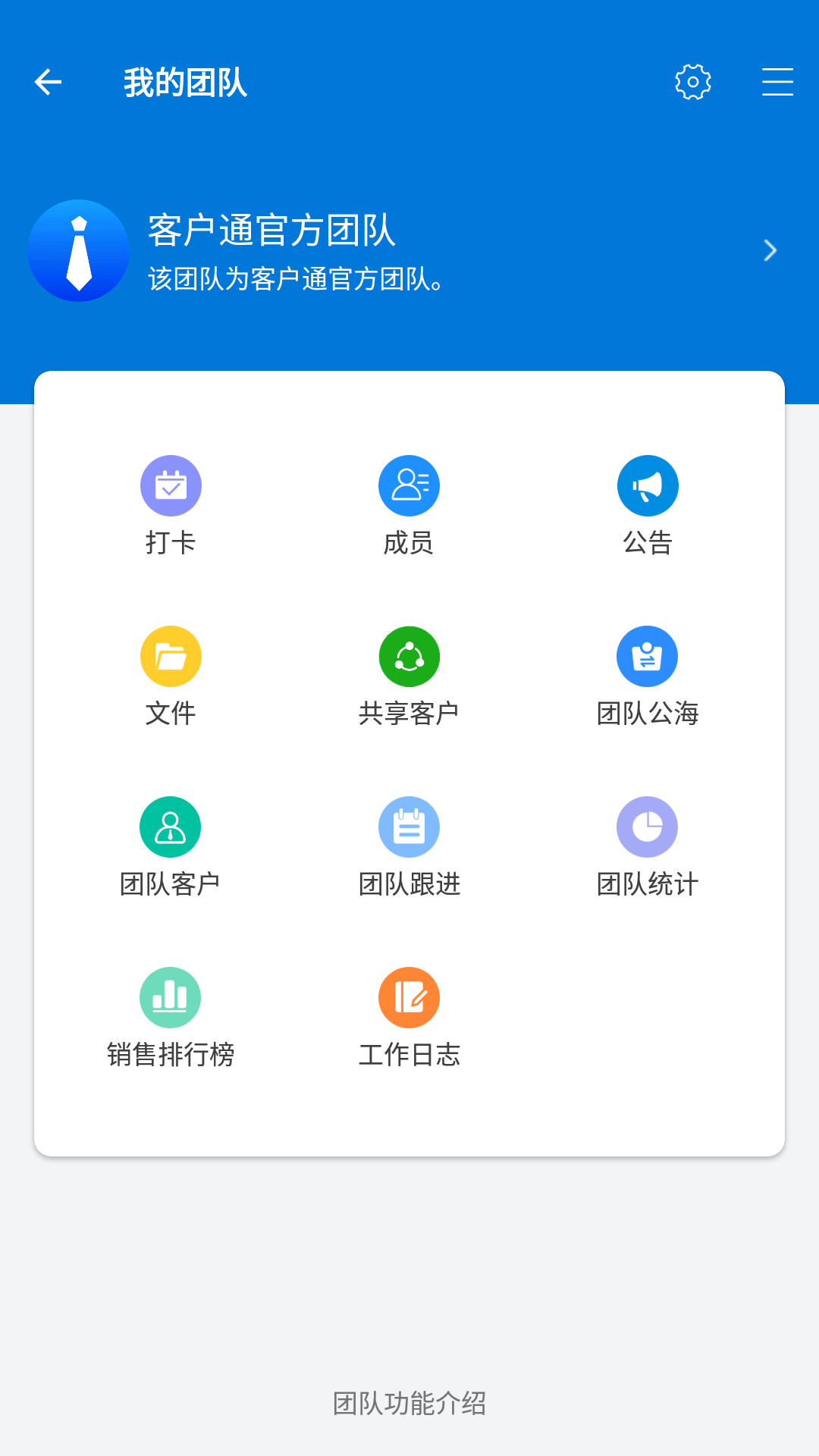Open the 团队公海 public customer pool
This screenshot has width=819, height=1456.
648,673
